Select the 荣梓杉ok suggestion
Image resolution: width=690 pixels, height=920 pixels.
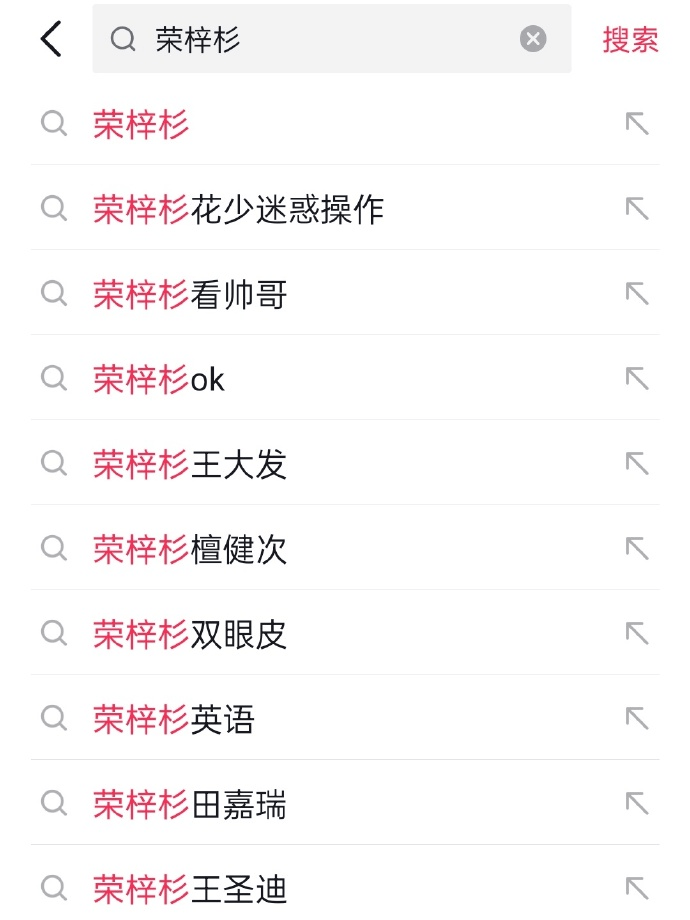pyautogui.click(x=159, y=379)
